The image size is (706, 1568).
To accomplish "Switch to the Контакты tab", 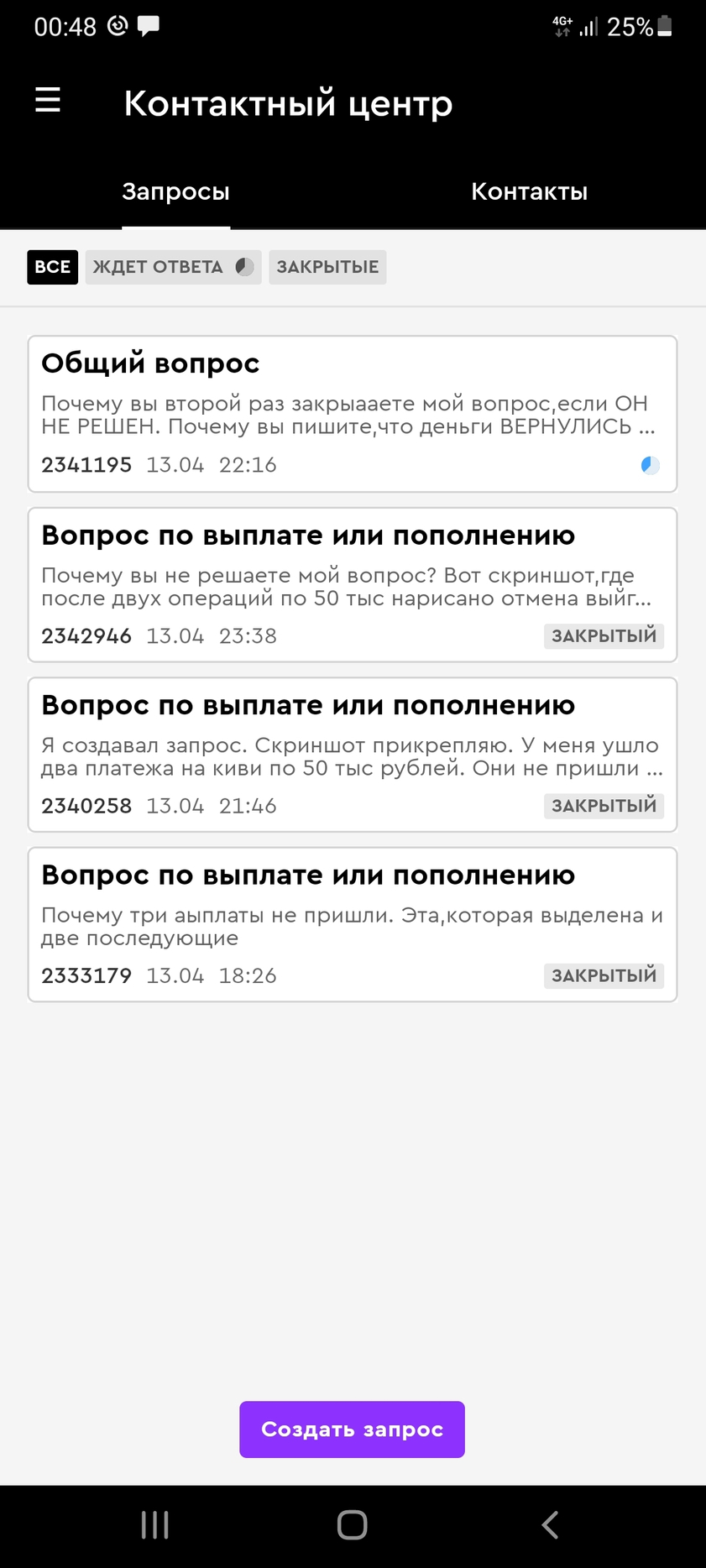I will [x=529, y=191].
